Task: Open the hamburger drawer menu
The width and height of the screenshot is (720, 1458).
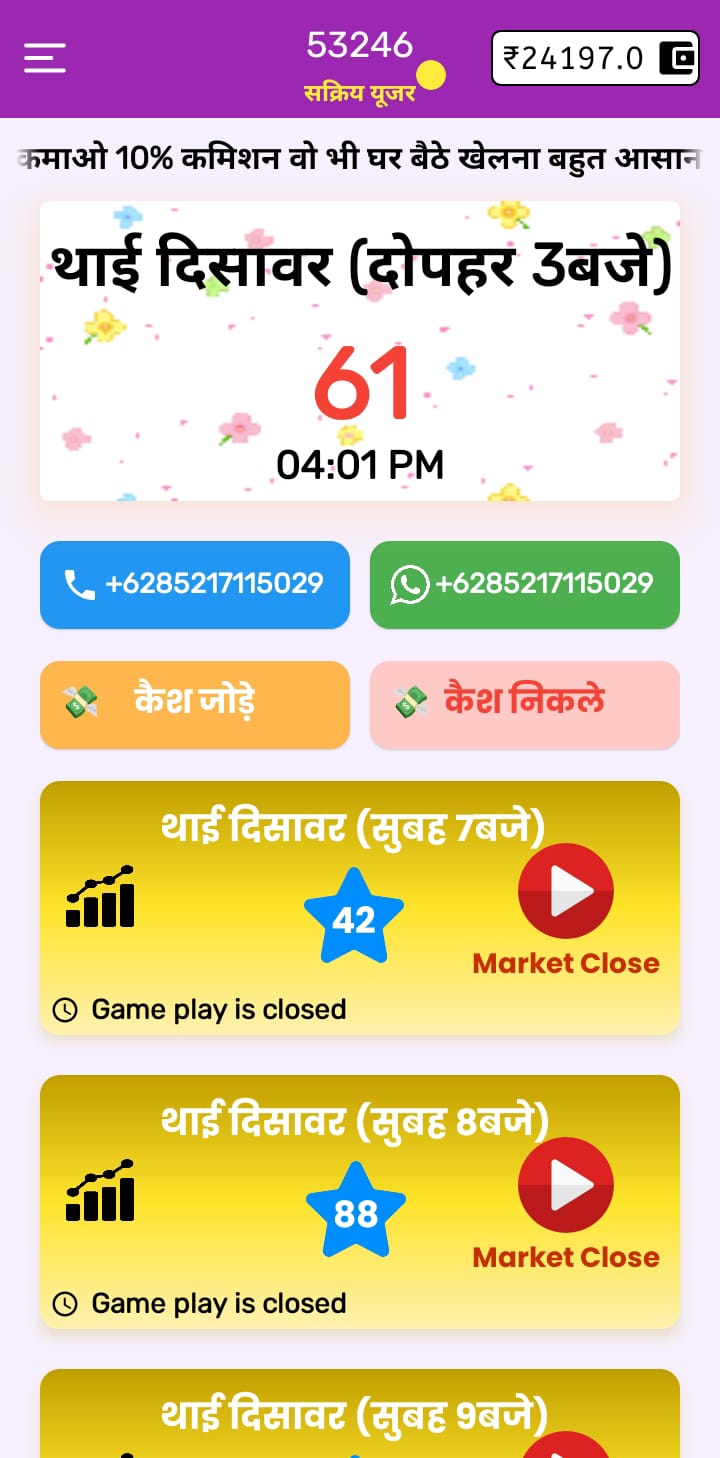Action: [x=45, y=57]
